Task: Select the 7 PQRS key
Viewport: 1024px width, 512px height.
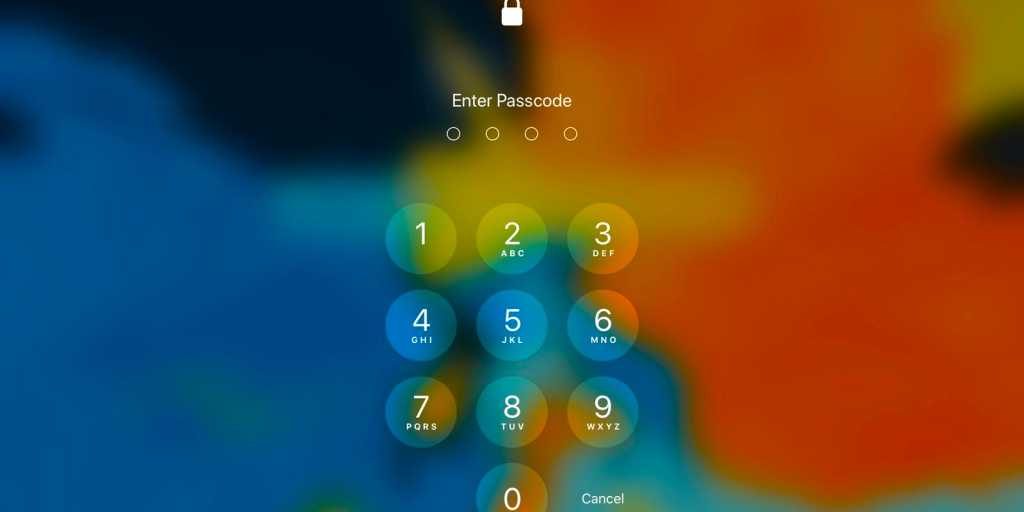Action: click(421, 412)
